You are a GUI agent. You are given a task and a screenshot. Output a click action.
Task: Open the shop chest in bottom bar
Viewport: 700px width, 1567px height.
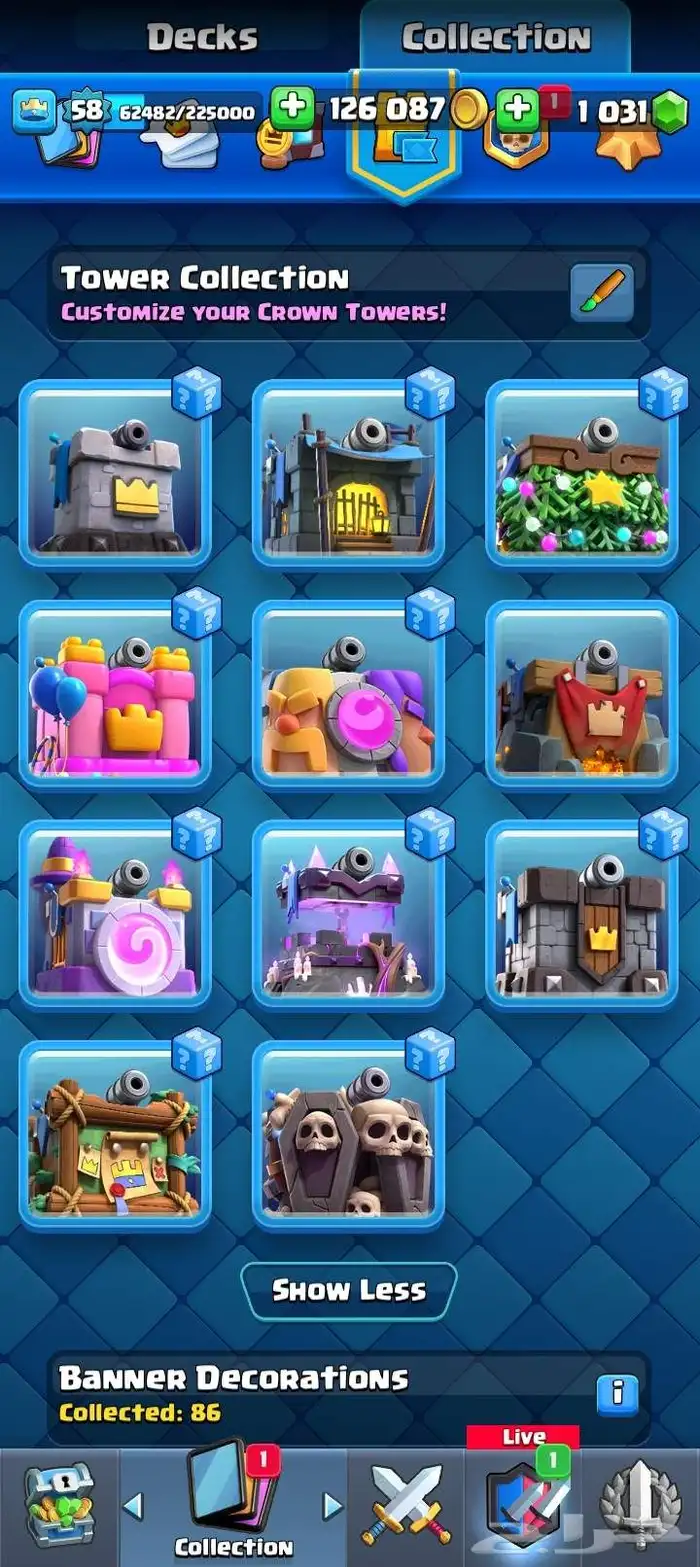click(59, 1505)
